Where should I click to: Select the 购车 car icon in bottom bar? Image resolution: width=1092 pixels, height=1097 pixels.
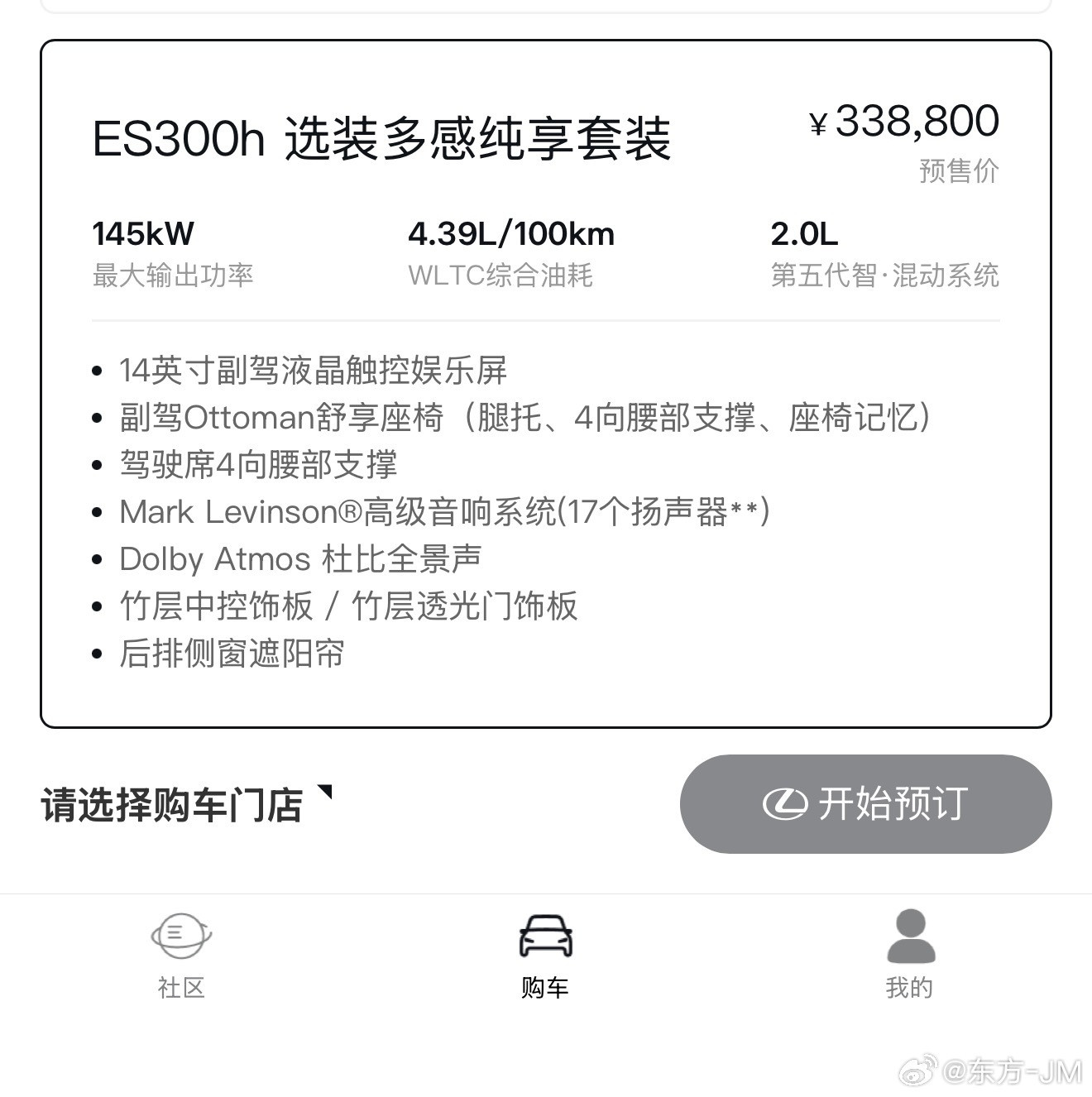pos(545,936)
